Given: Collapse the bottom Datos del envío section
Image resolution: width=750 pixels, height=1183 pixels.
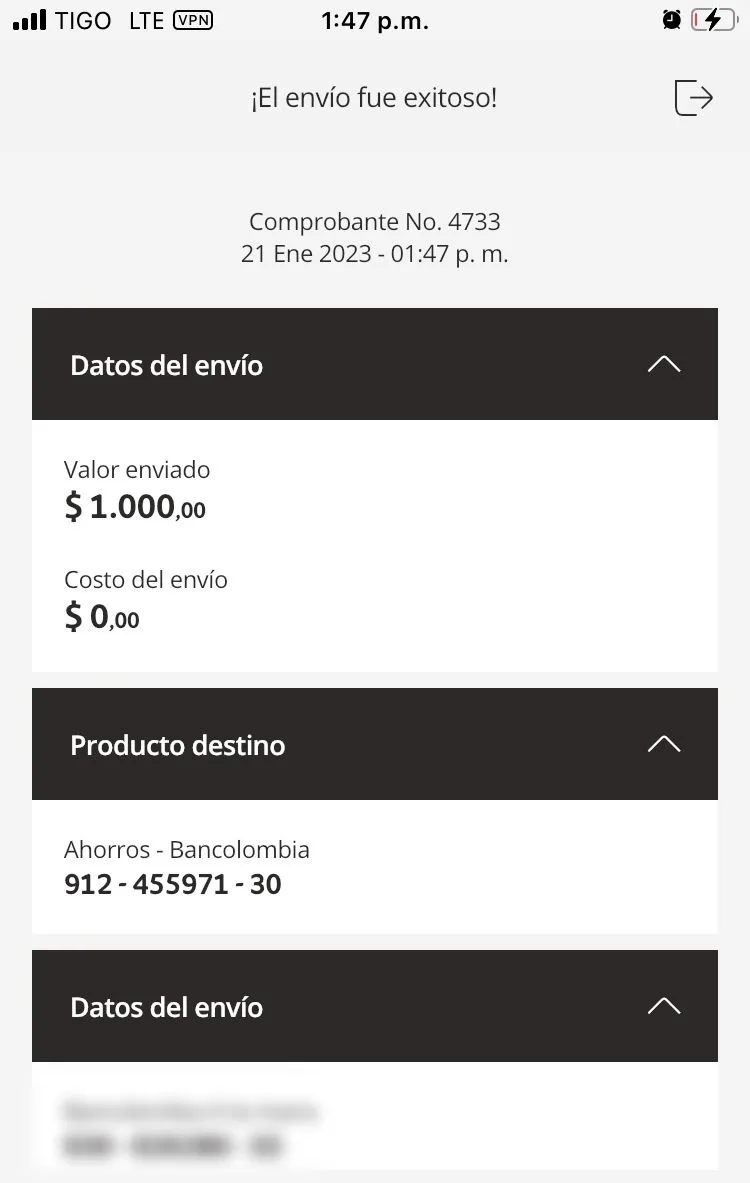Looking at the screenshot, I should coord(664,1006).
